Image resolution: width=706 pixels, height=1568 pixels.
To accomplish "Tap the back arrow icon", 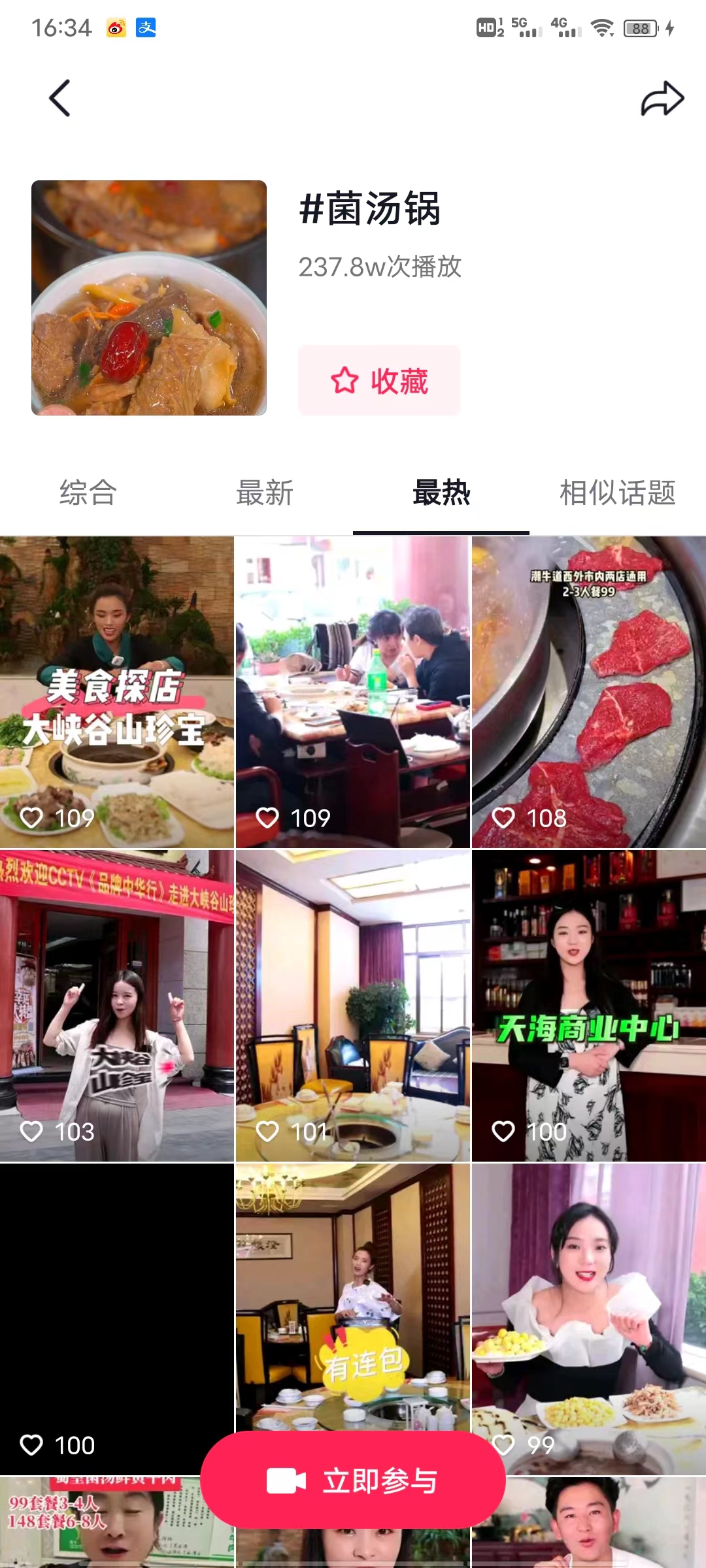I will [x=60, y=98].
